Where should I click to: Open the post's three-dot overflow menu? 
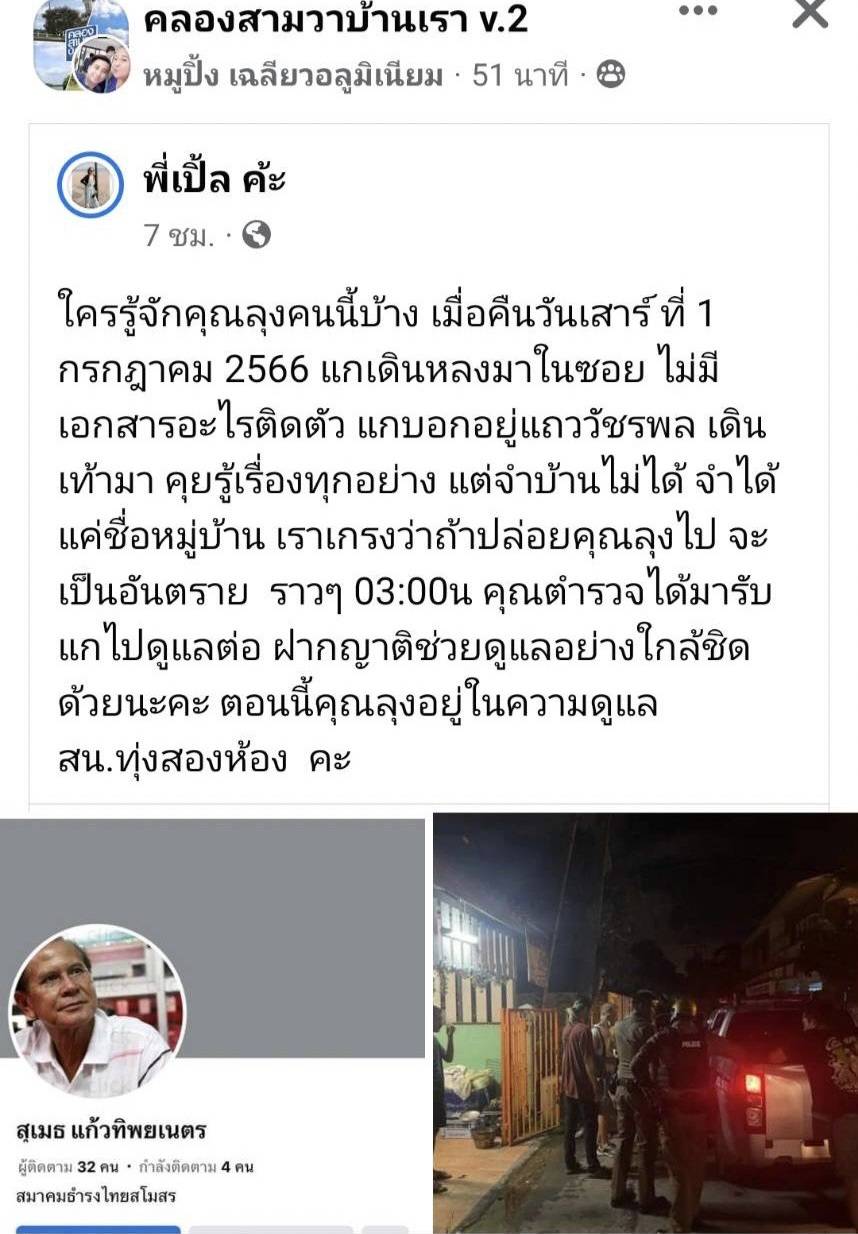[x=698, y=12]
